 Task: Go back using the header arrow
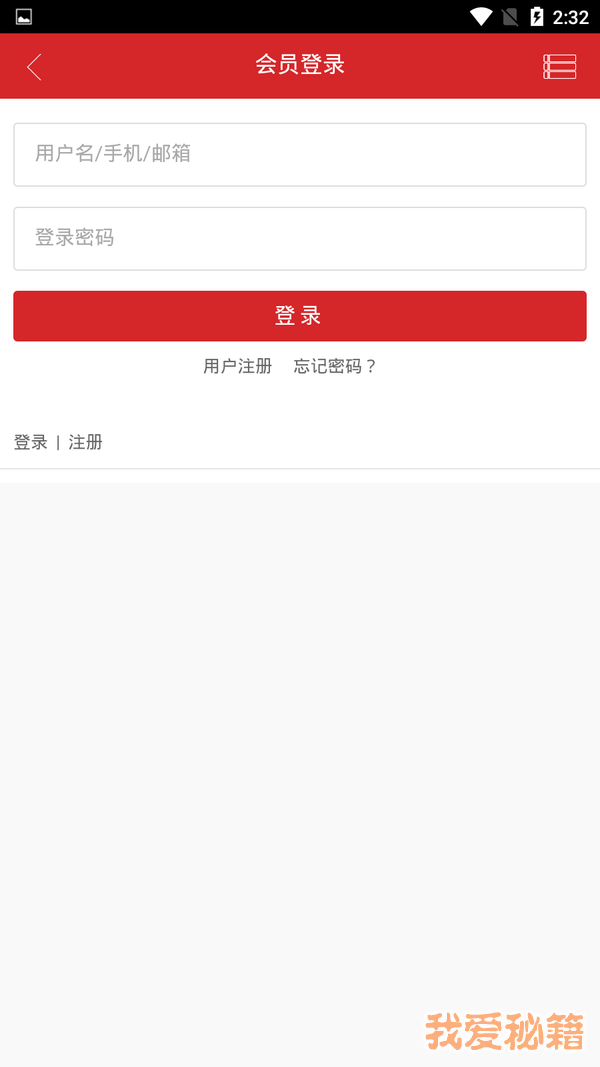click(35, 67)
